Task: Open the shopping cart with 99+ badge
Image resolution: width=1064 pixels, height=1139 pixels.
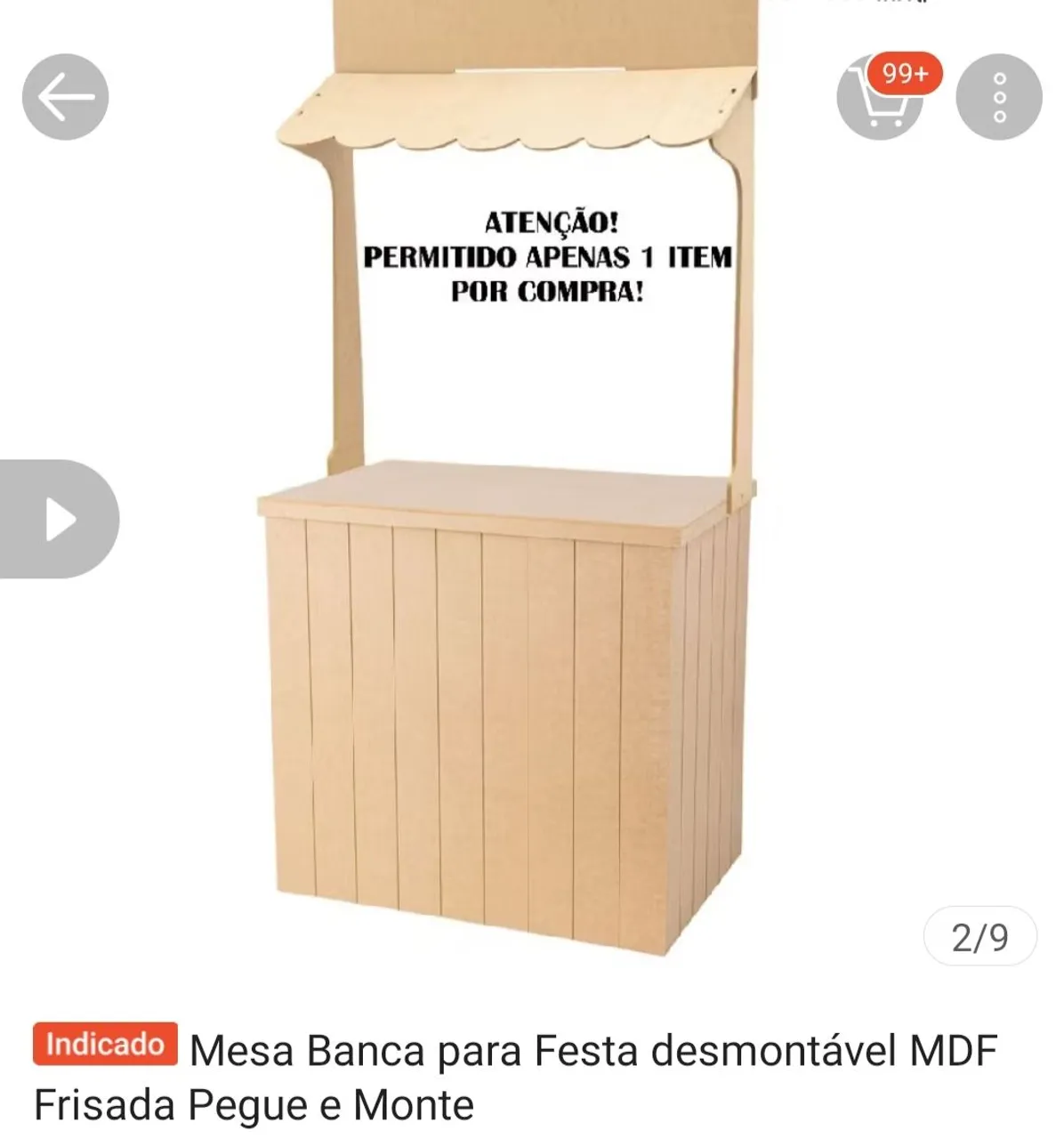Action: pos(881,97)
